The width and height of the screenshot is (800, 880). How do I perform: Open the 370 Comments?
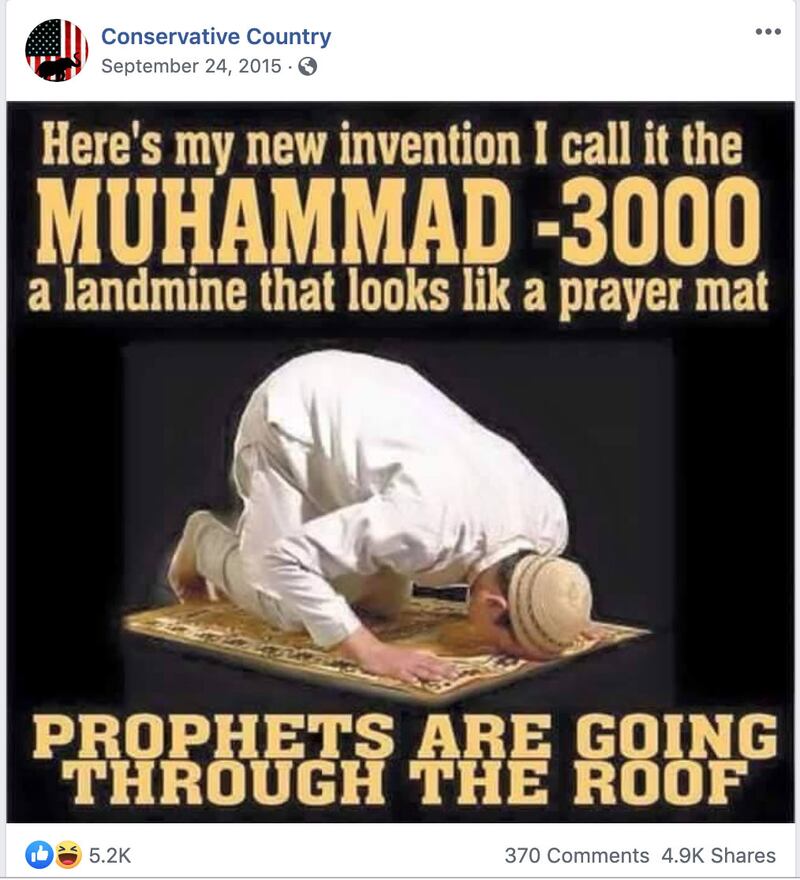576,855
